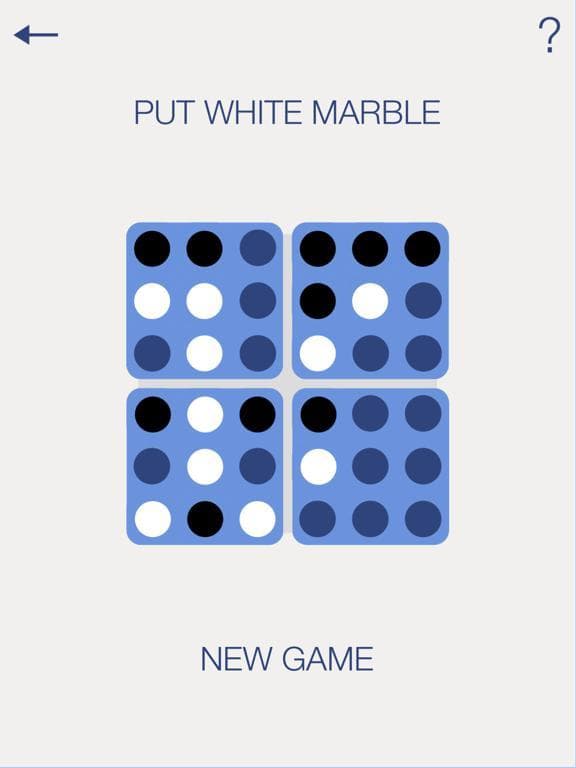Place marble in bottom-right block's lower-right corner hole
The width and height of the screenshot is (576, 768).
tap(423, 519)
